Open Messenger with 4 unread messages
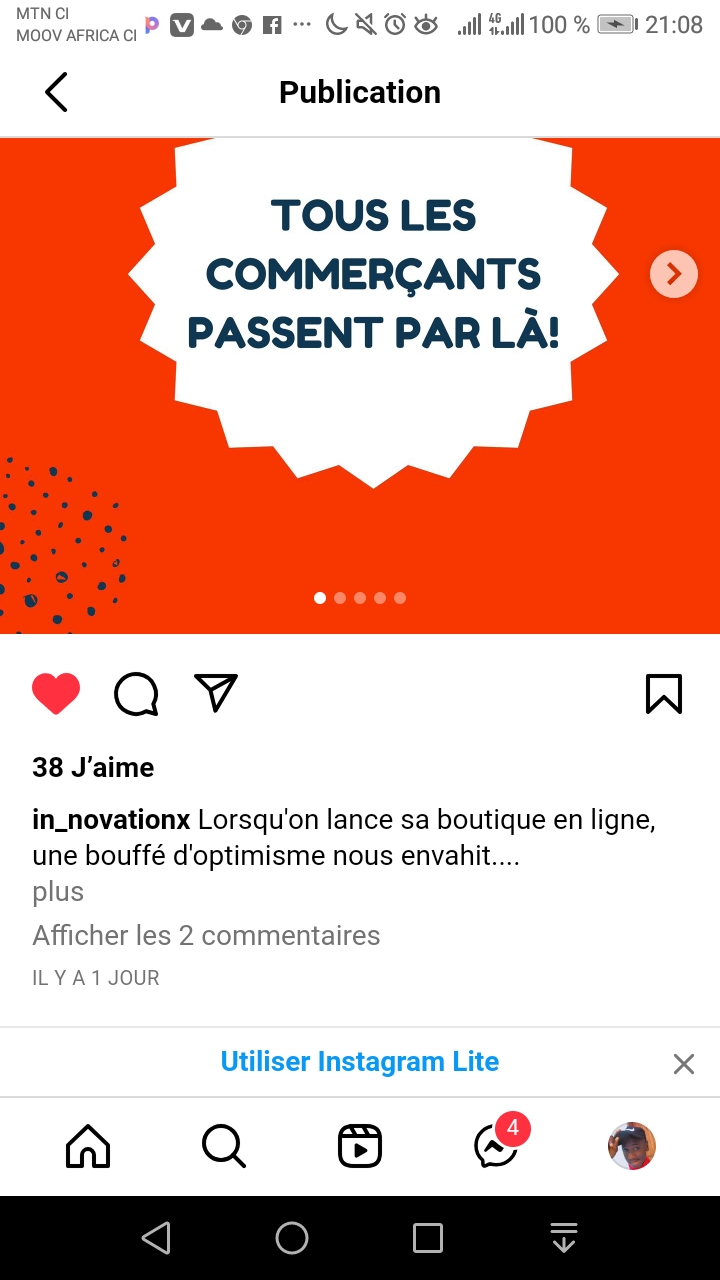Image resolution: width=720 pixels, height=1280 pixels. (x=496, y=1146)
